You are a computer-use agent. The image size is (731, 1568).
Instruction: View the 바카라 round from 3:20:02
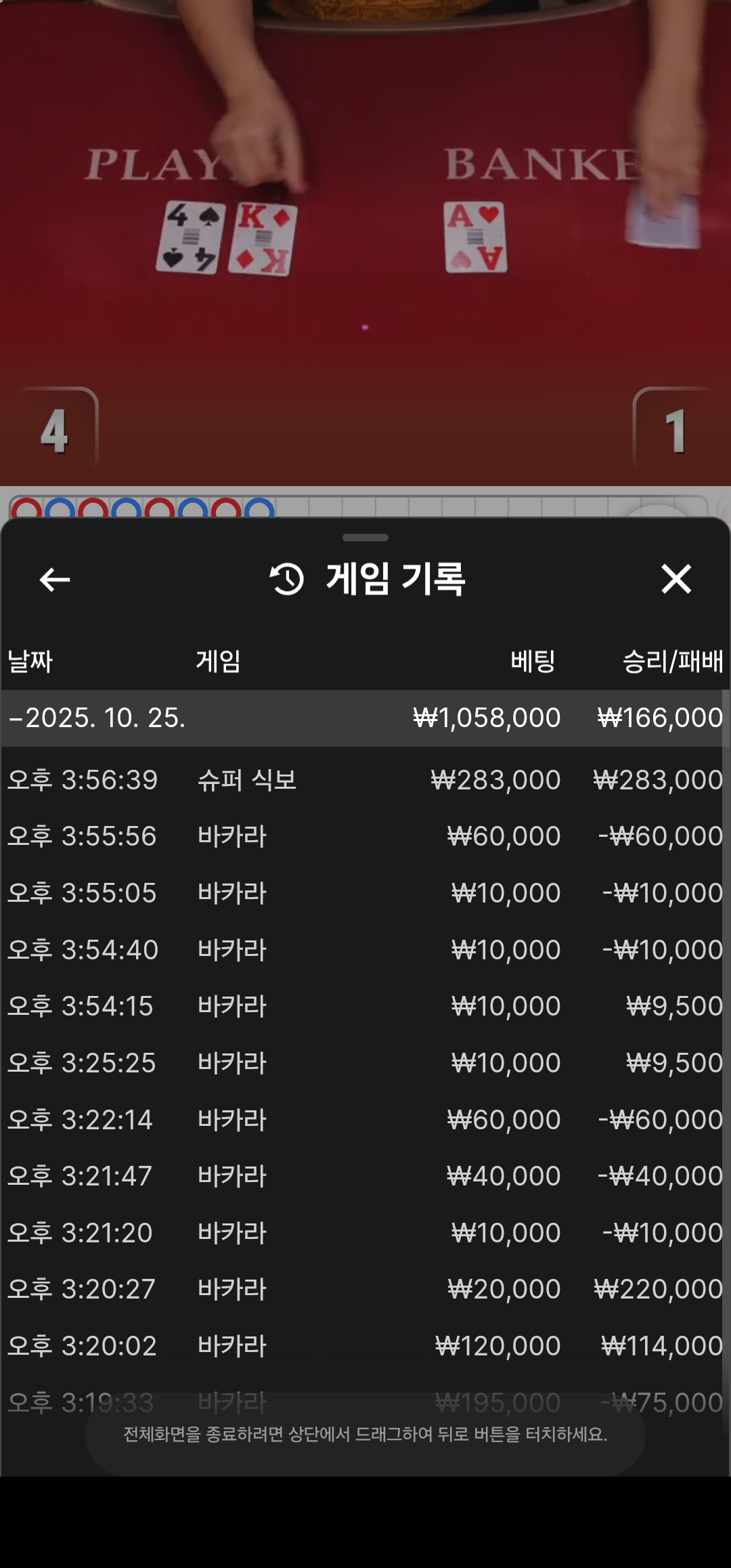point(364,1346)
